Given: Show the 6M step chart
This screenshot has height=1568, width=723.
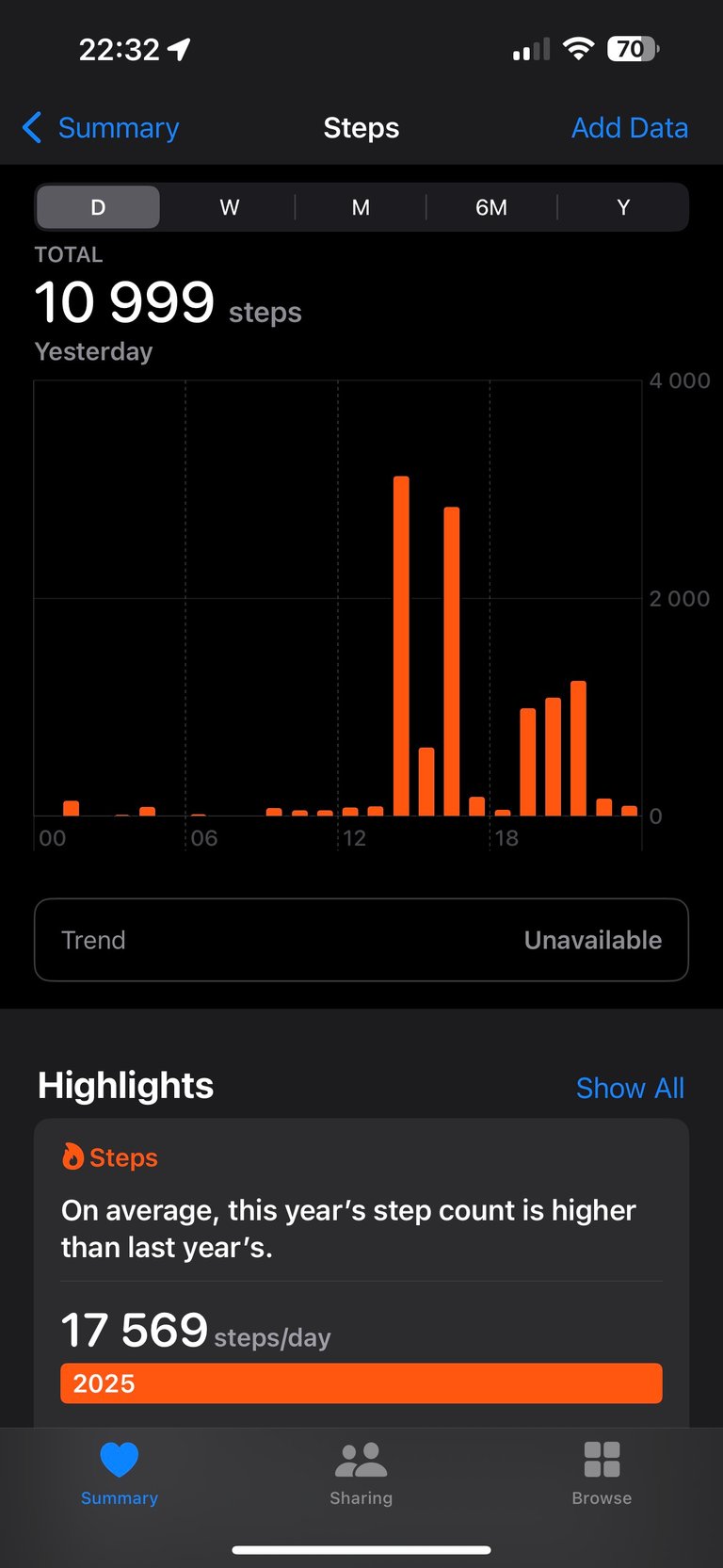Looking at the screenshot, I should [x=491, y=207].
